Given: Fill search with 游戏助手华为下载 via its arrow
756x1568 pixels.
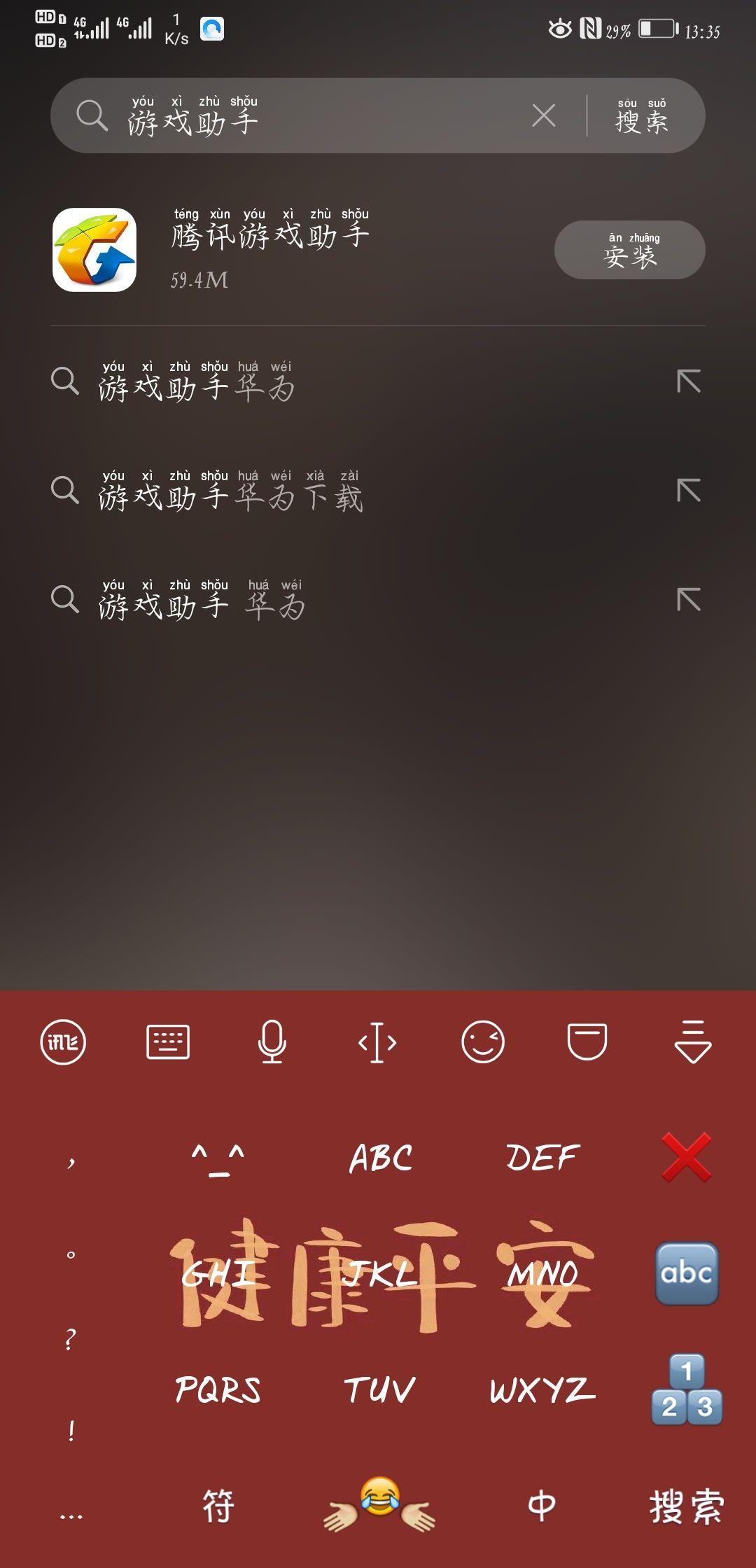Looking at the screenshot, I should (x=689, y=491).
